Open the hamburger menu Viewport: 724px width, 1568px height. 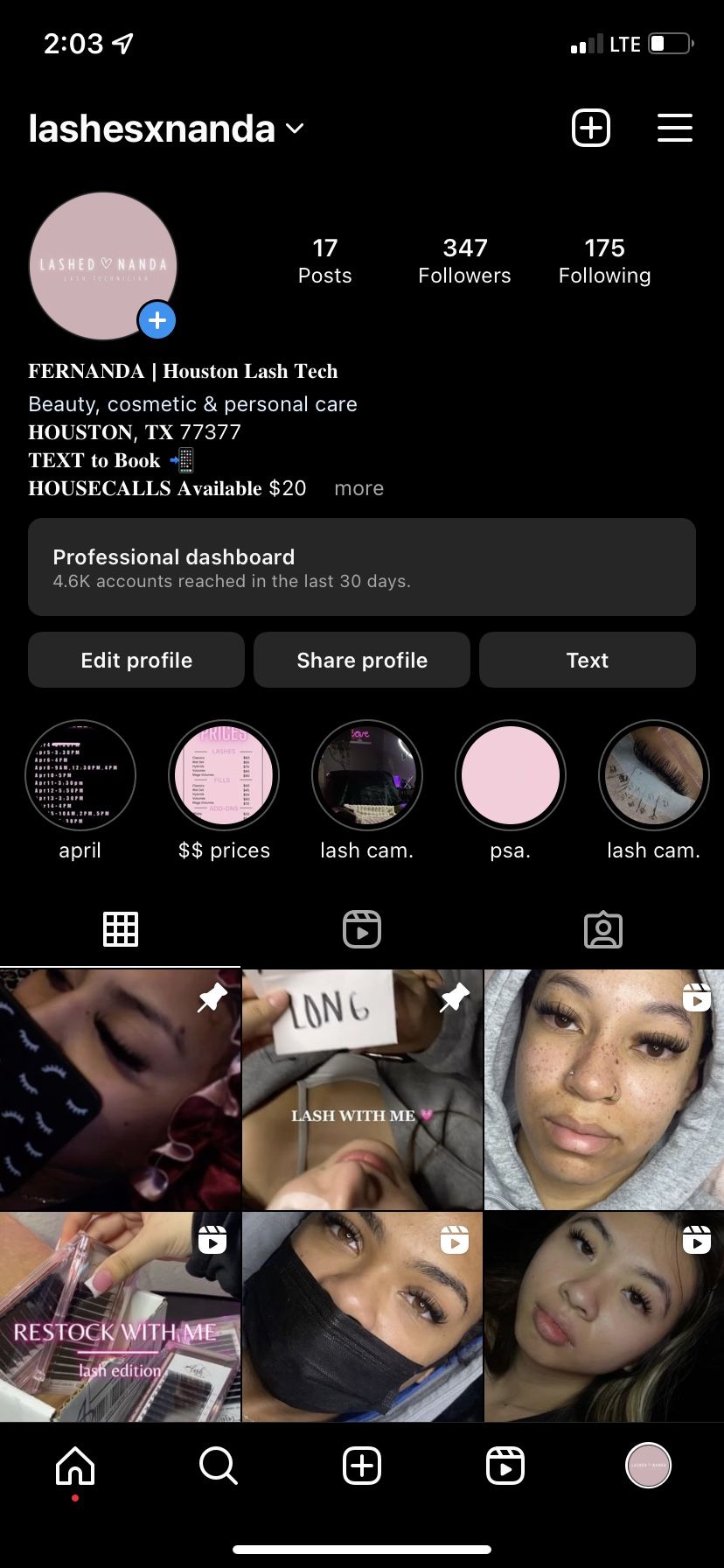point(674,128)
